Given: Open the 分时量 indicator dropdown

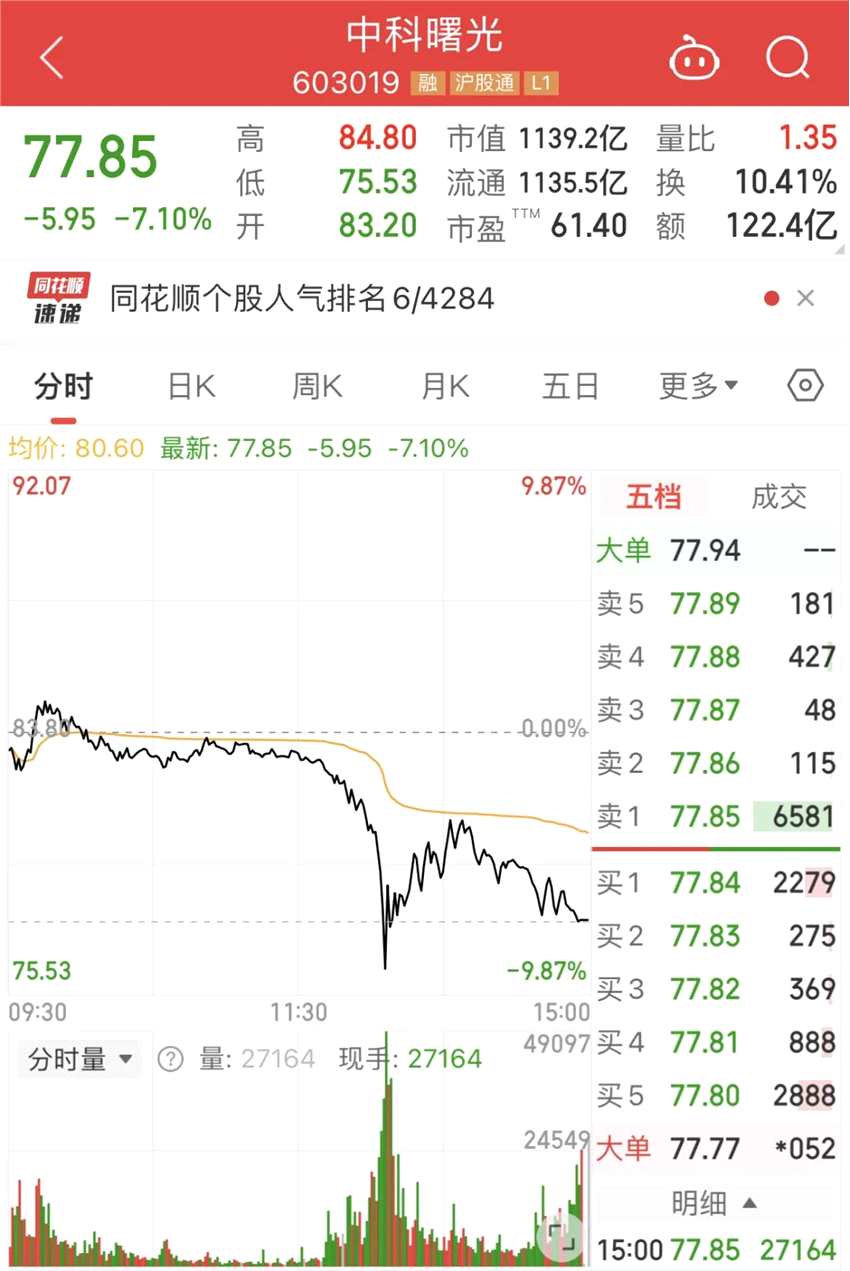Looking at the screenshot, I should click(x=80, y=1059).
